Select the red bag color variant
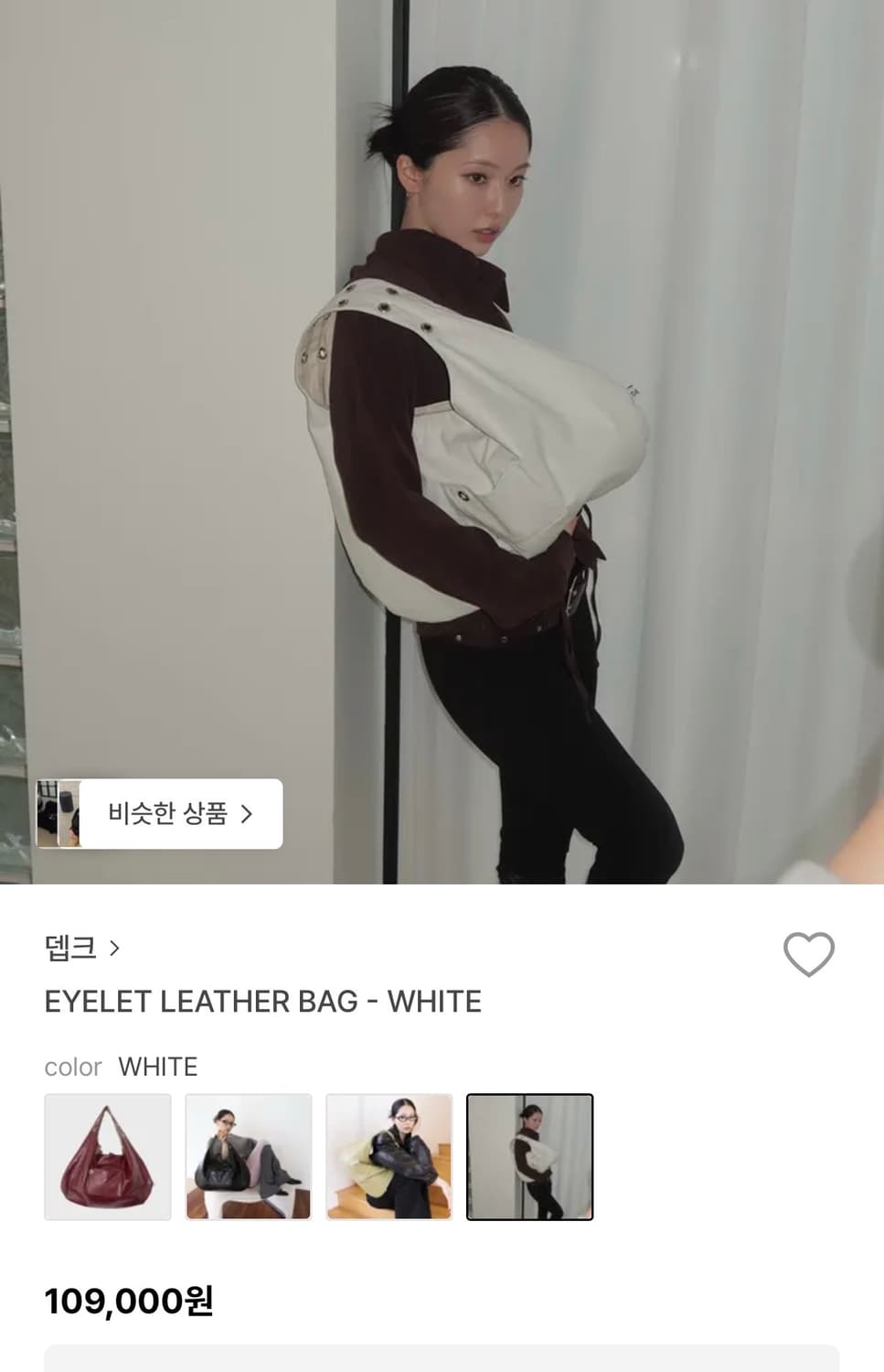 [109, 1156]
